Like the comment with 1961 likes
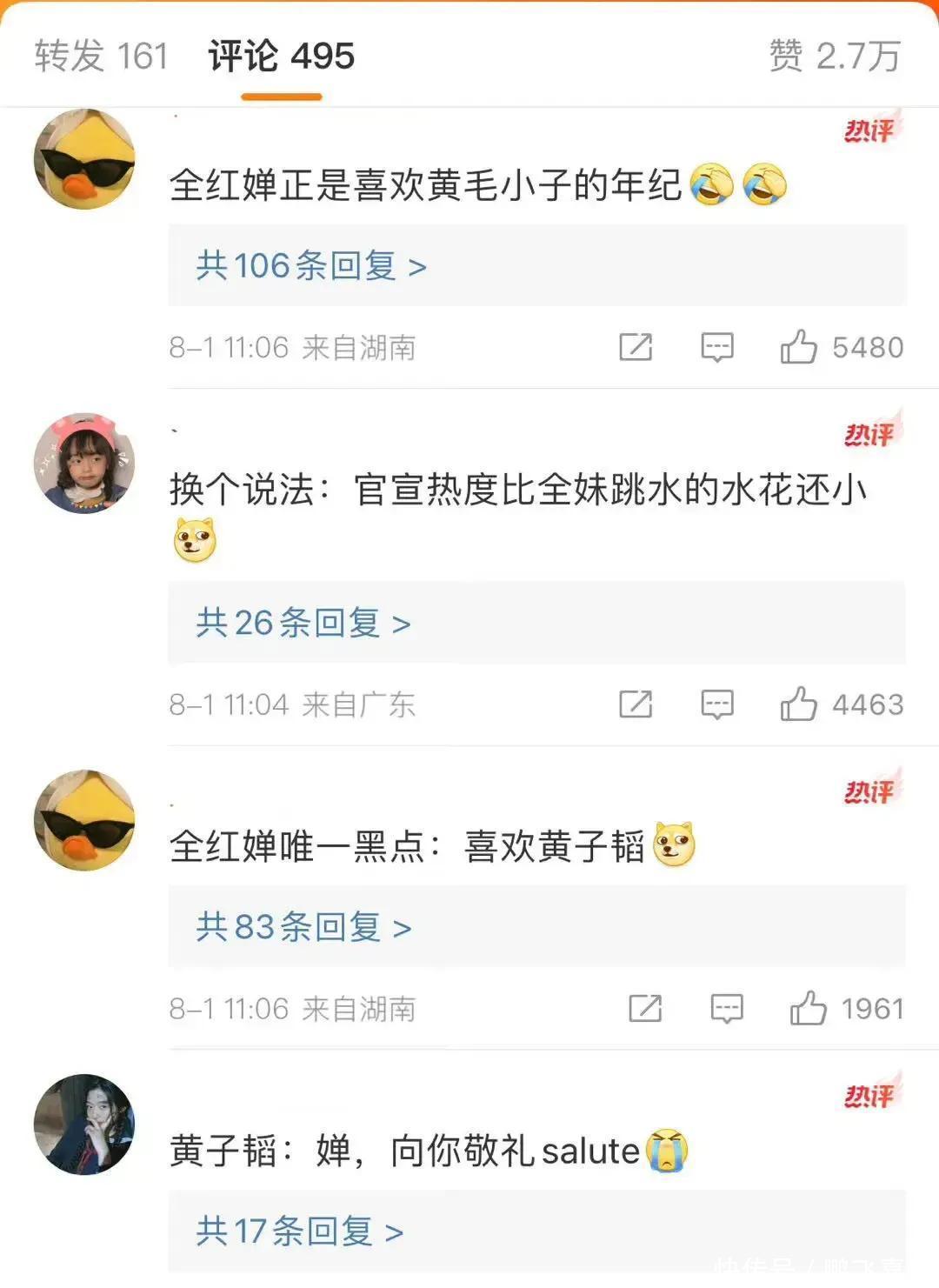This screenshot has width=939, height=1288. (808, 1009)
